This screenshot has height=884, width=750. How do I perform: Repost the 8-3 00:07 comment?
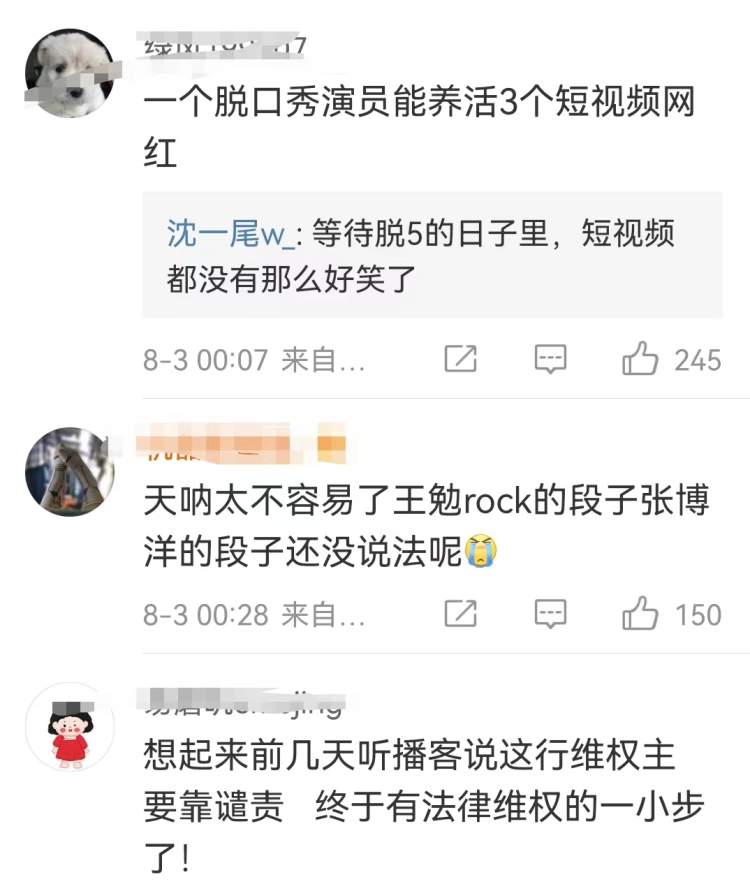460,359
